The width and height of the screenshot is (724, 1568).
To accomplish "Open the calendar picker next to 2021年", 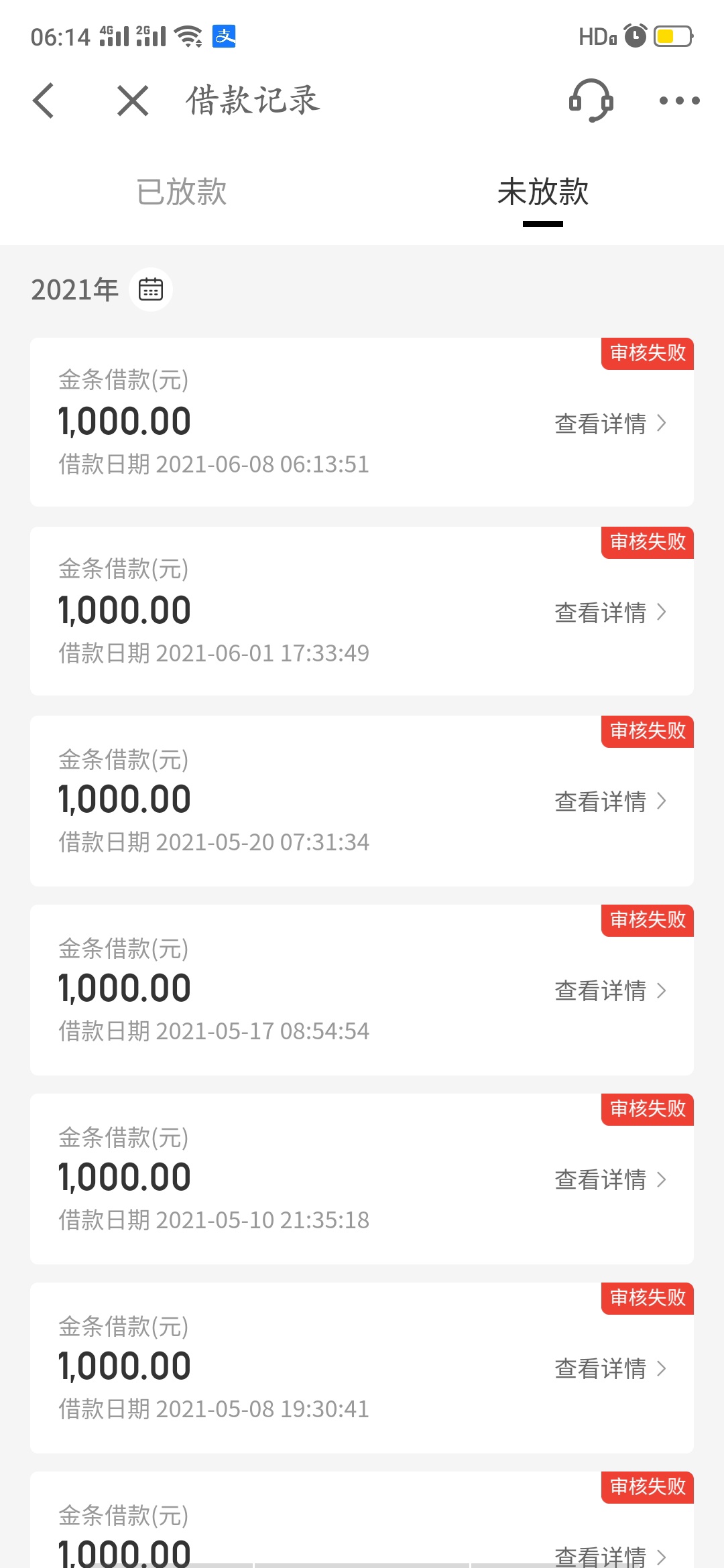I will (x=151, y=289).
